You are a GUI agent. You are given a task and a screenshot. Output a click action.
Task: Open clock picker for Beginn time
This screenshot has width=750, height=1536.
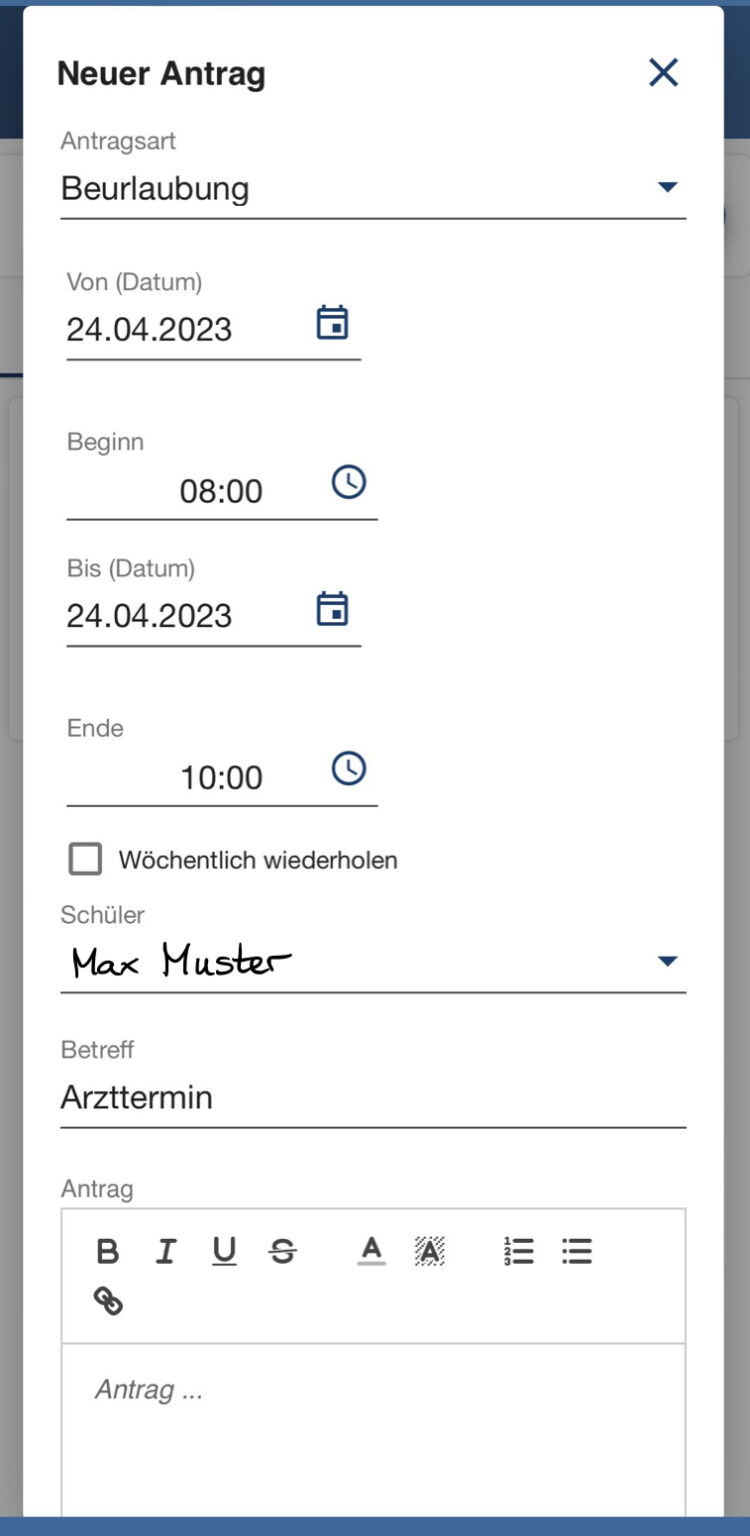tap(348, 483)
